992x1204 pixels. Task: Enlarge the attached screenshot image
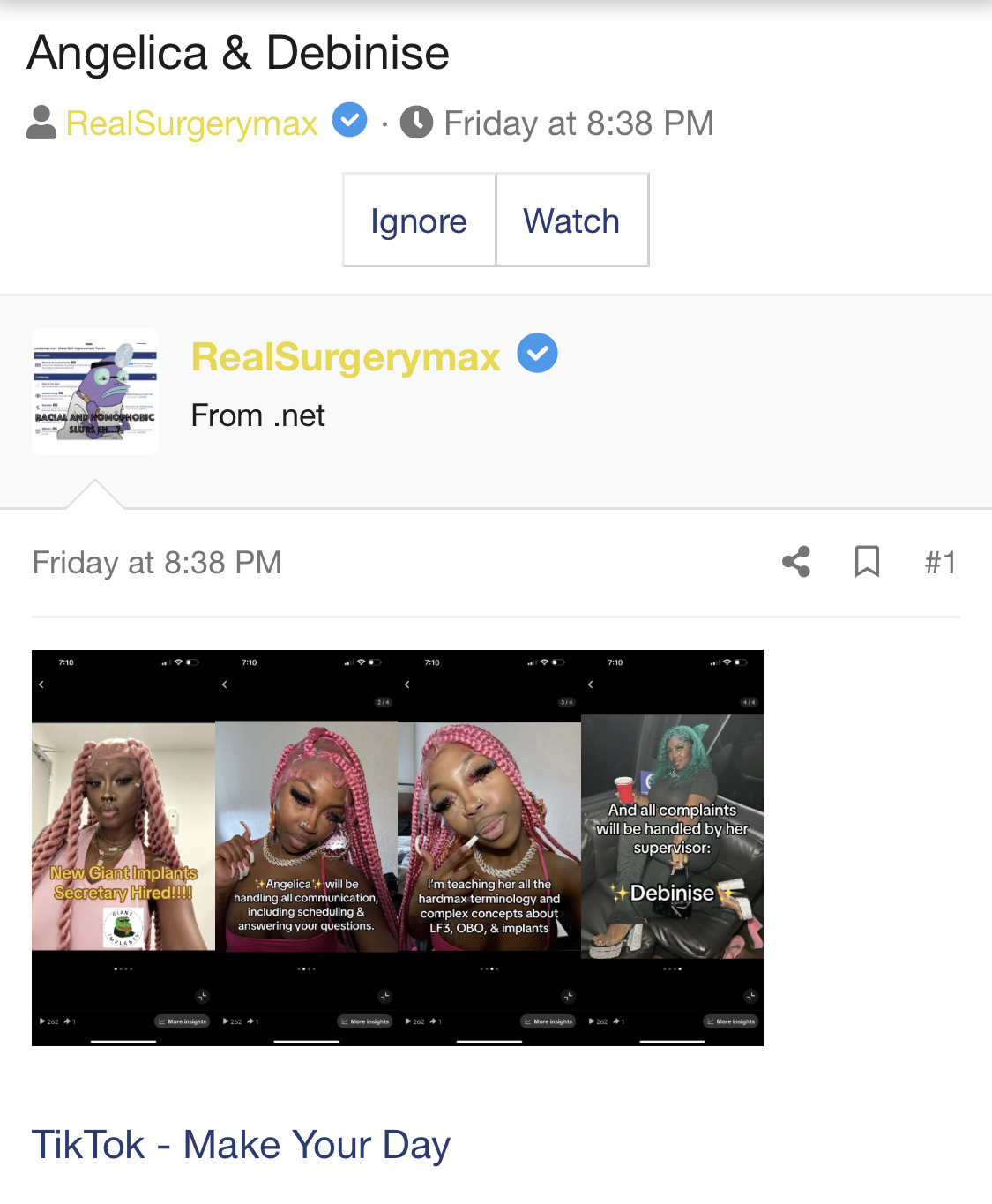pos(398,848)
